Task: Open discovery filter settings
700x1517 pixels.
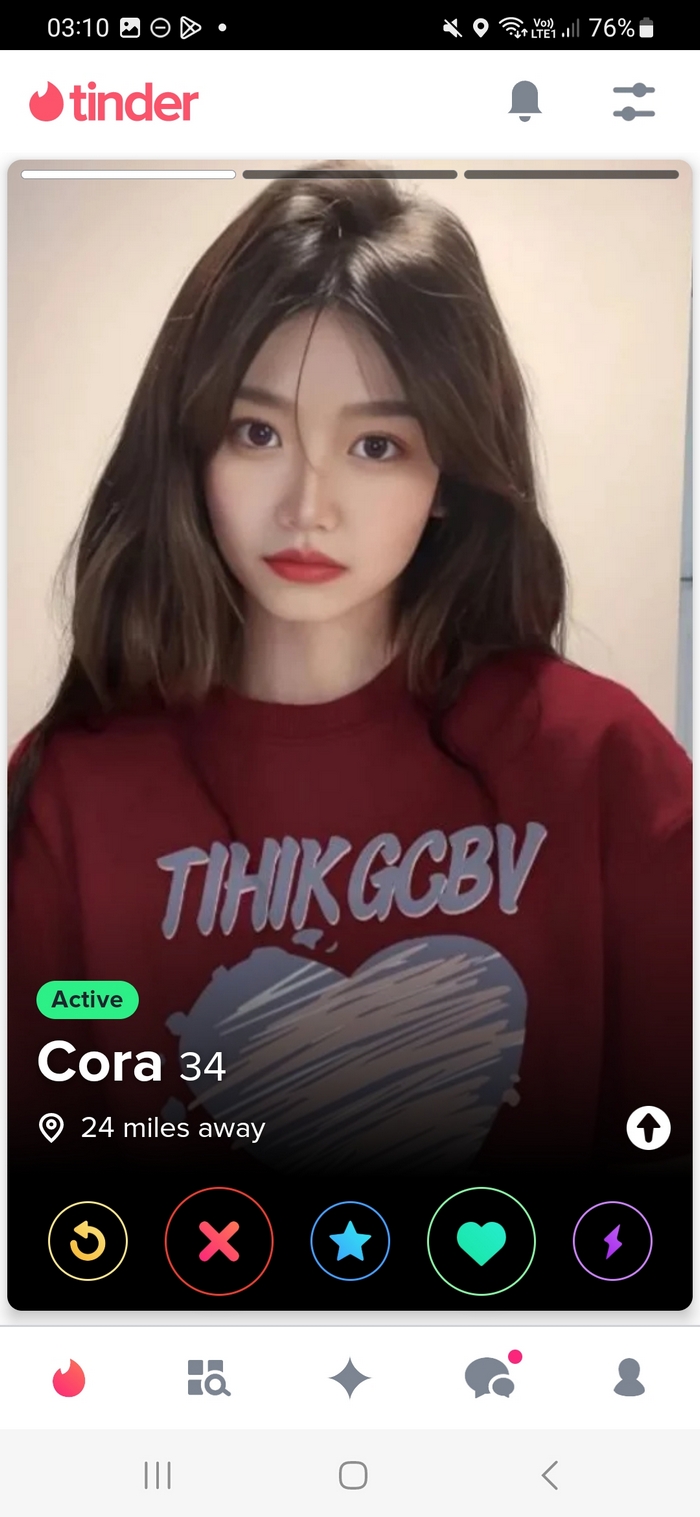Action: 633,102
